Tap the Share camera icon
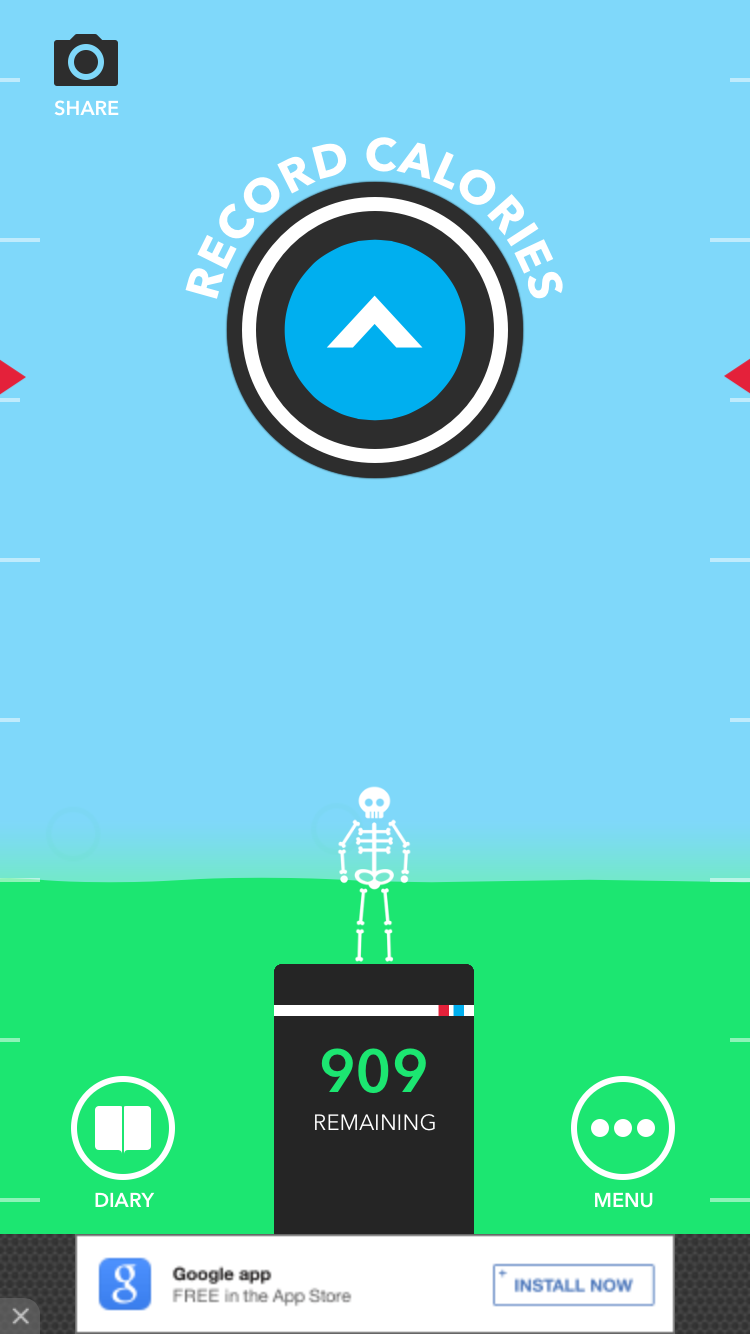Screen dimensions: 750x1334 coord(86,62)
